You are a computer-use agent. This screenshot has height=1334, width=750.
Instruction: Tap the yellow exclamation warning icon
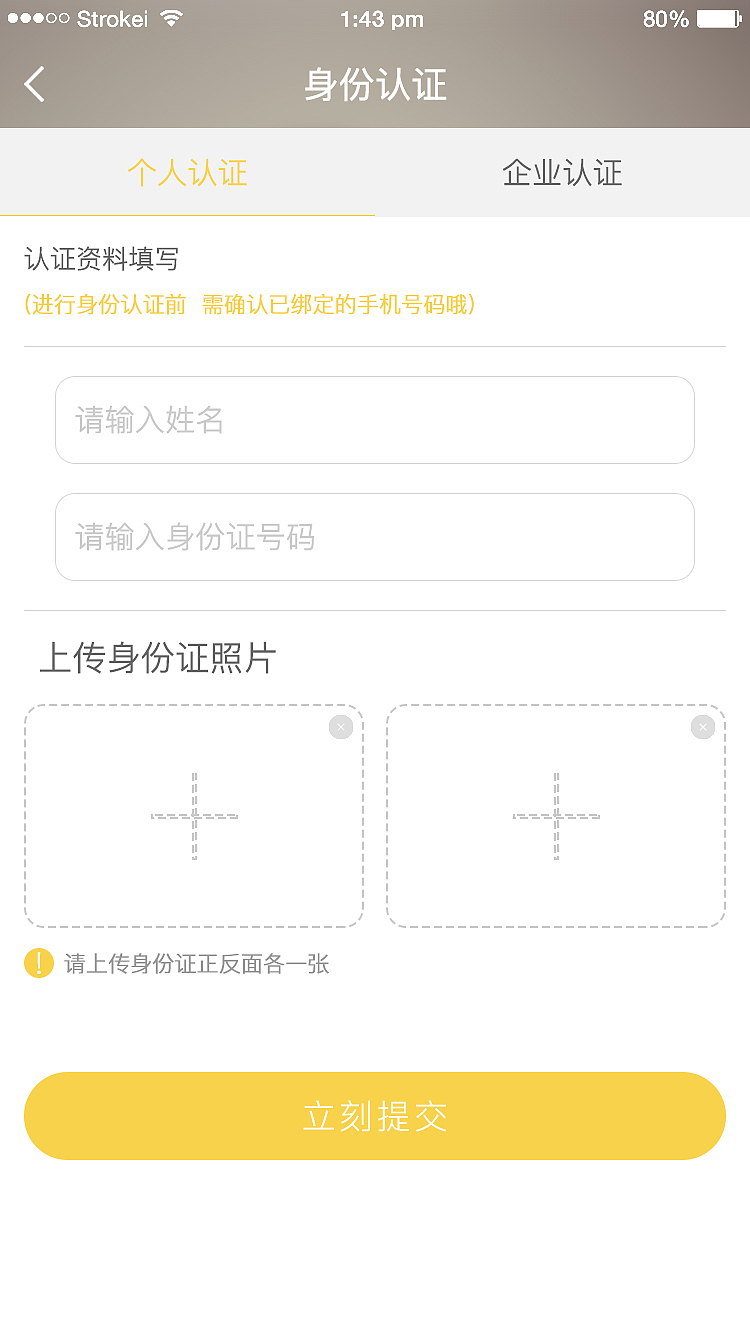(38, 963)
